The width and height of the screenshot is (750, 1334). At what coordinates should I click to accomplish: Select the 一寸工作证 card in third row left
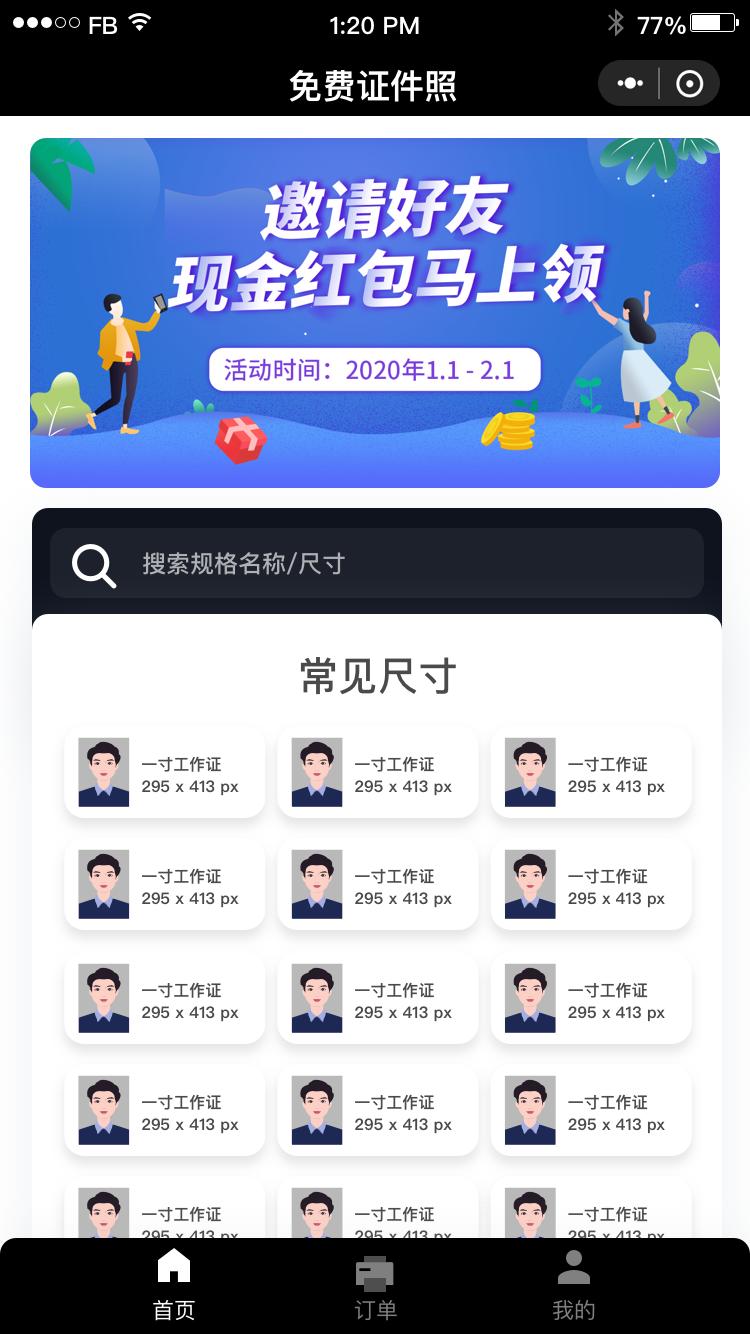163,998
